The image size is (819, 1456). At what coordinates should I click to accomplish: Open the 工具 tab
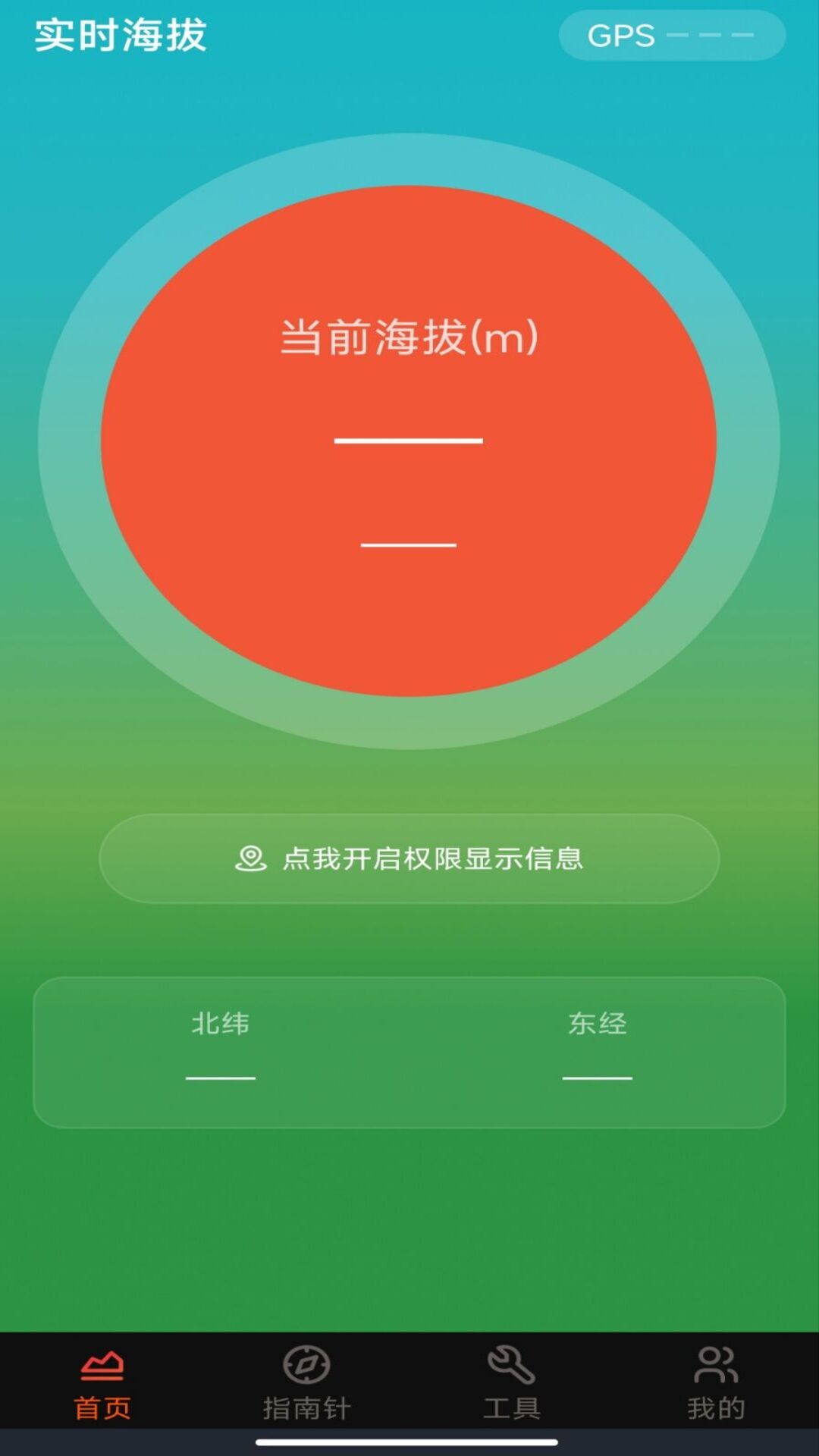[x=512, y=1382]
